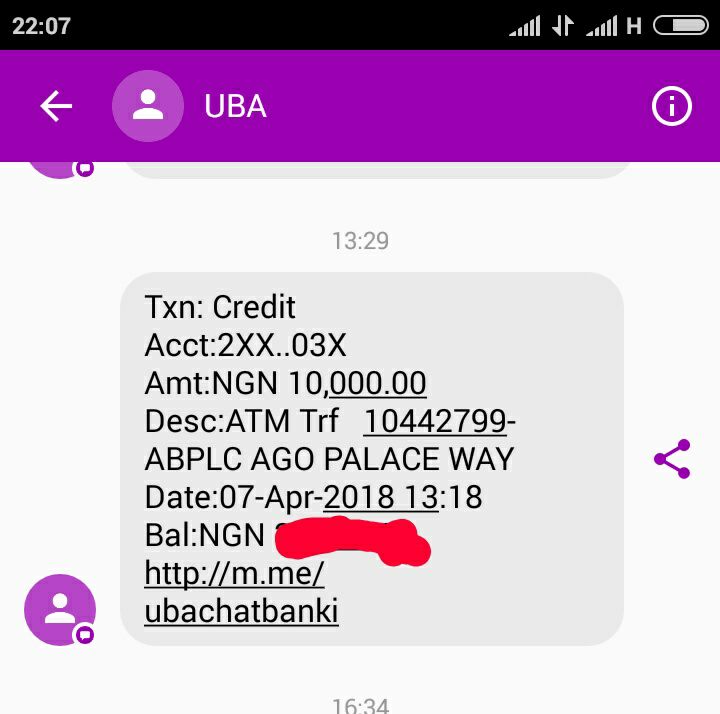Tap the UBA contact avatar in header
The width and height of the screenshot is (720, 714).
point(148,106)
